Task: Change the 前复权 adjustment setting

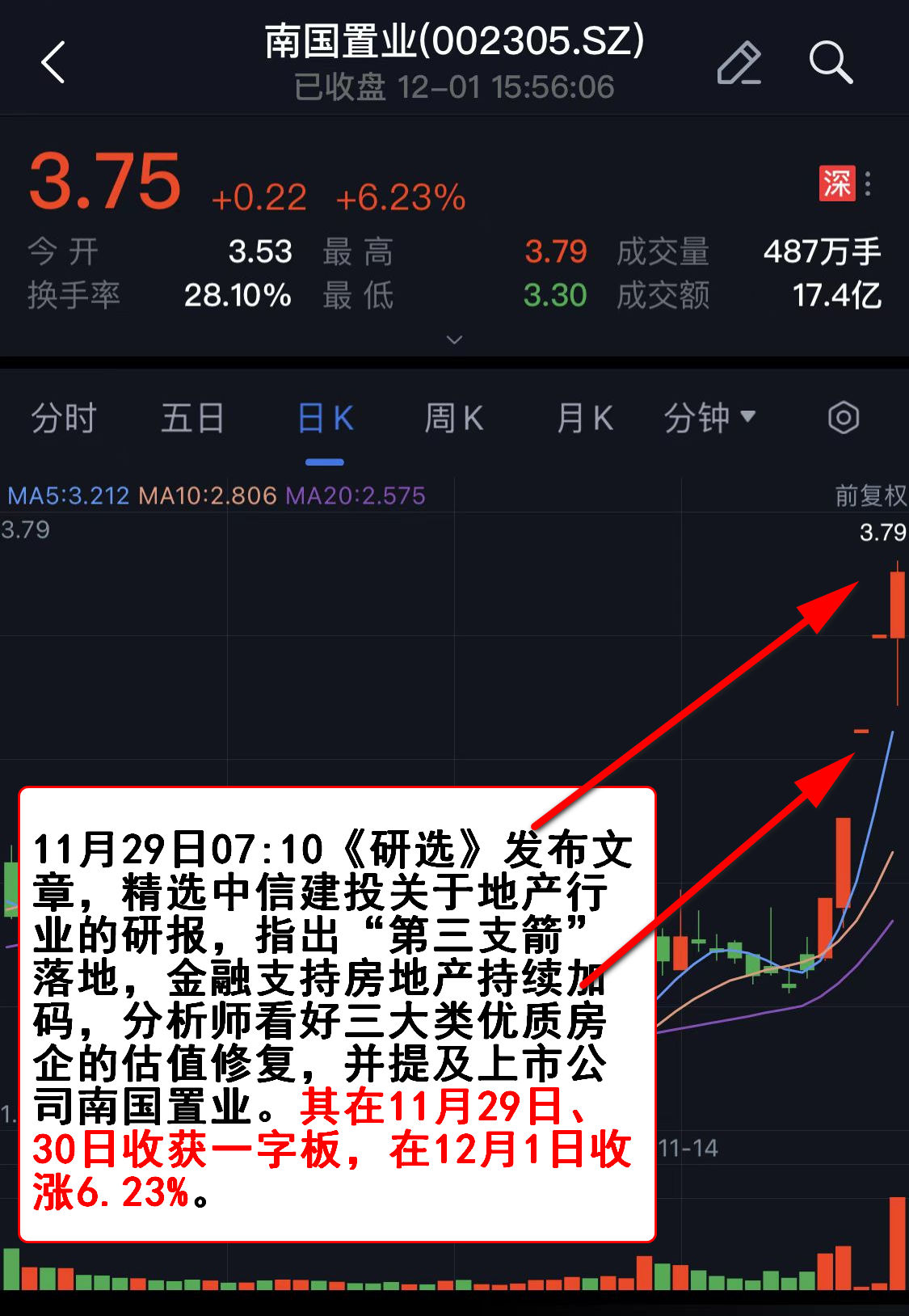Action: coord(870,496)
